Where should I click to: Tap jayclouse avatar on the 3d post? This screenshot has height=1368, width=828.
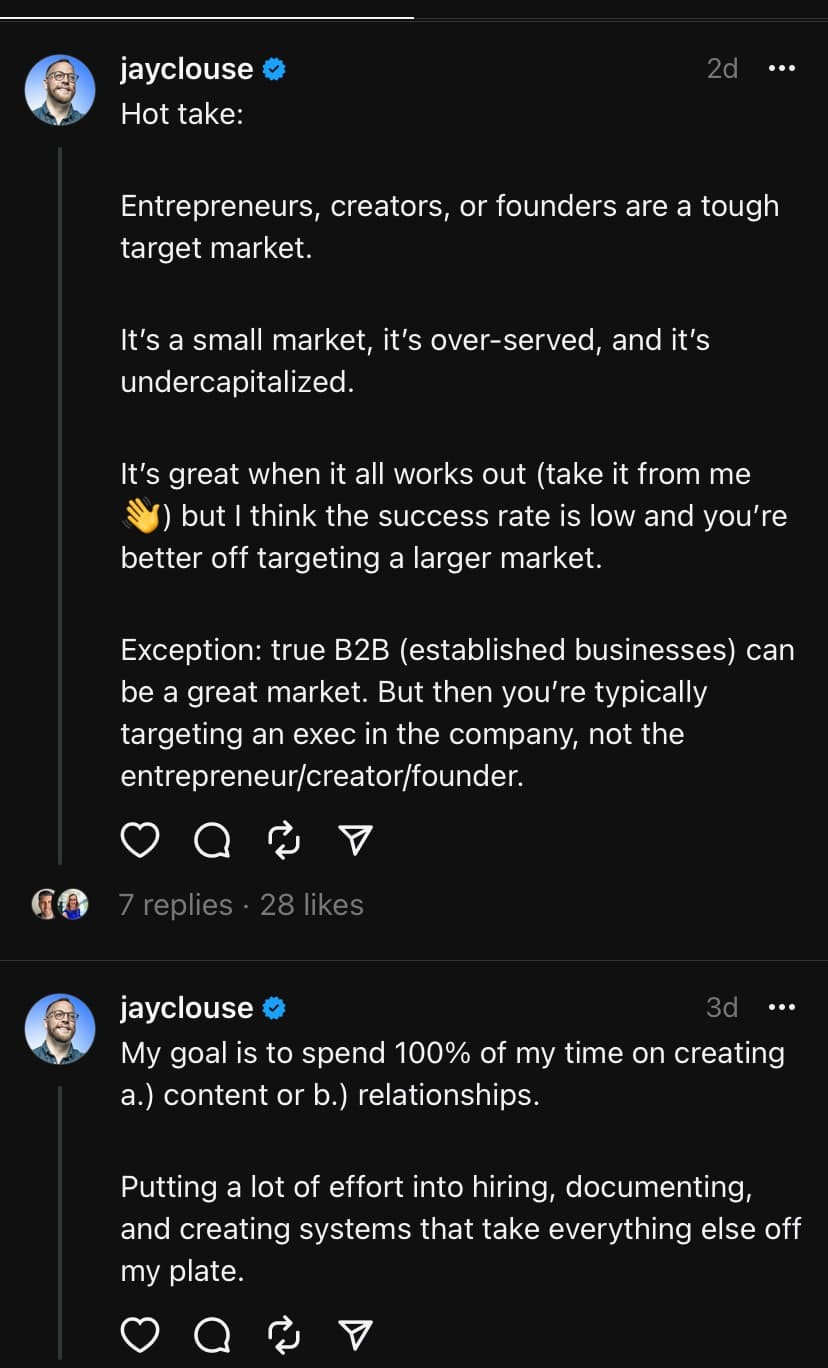[60, 1028]
